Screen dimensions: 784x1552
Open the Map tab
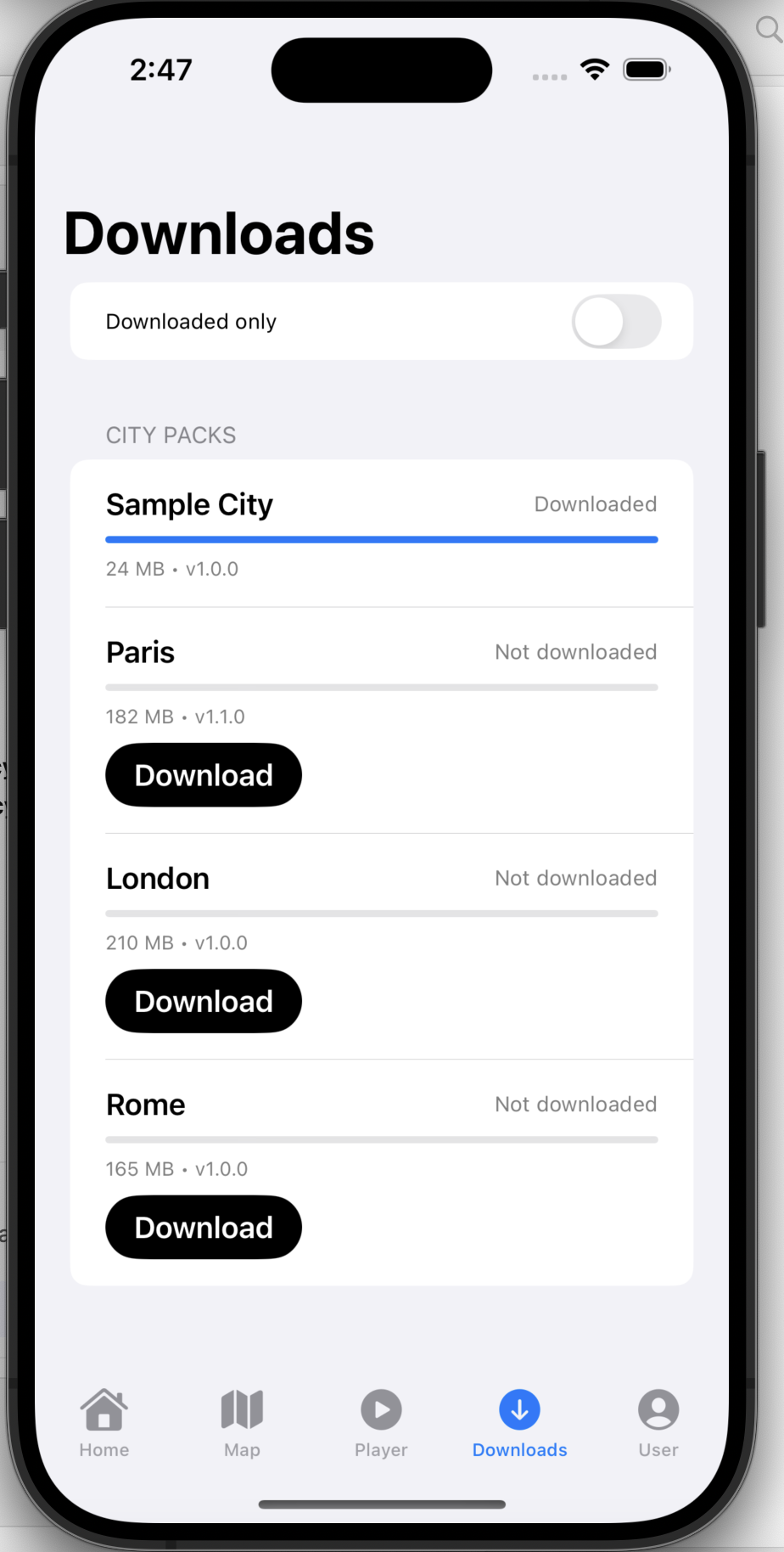coord(242,1423)
